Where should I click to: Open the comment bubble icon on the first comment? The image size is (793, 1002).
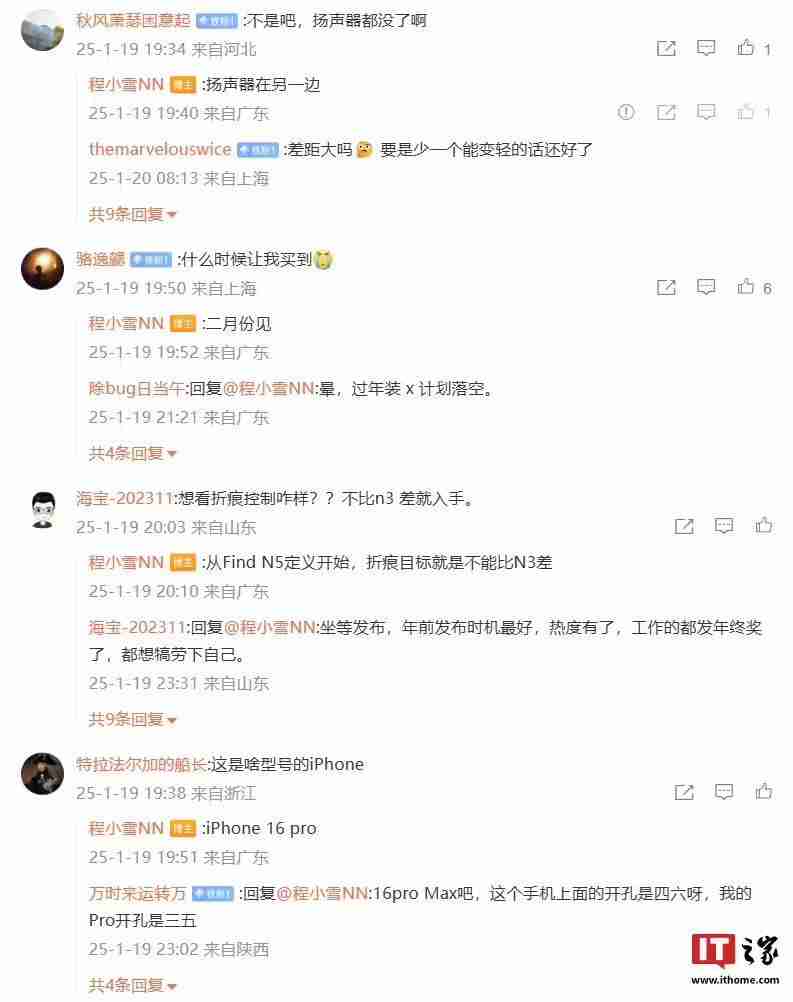706,48
